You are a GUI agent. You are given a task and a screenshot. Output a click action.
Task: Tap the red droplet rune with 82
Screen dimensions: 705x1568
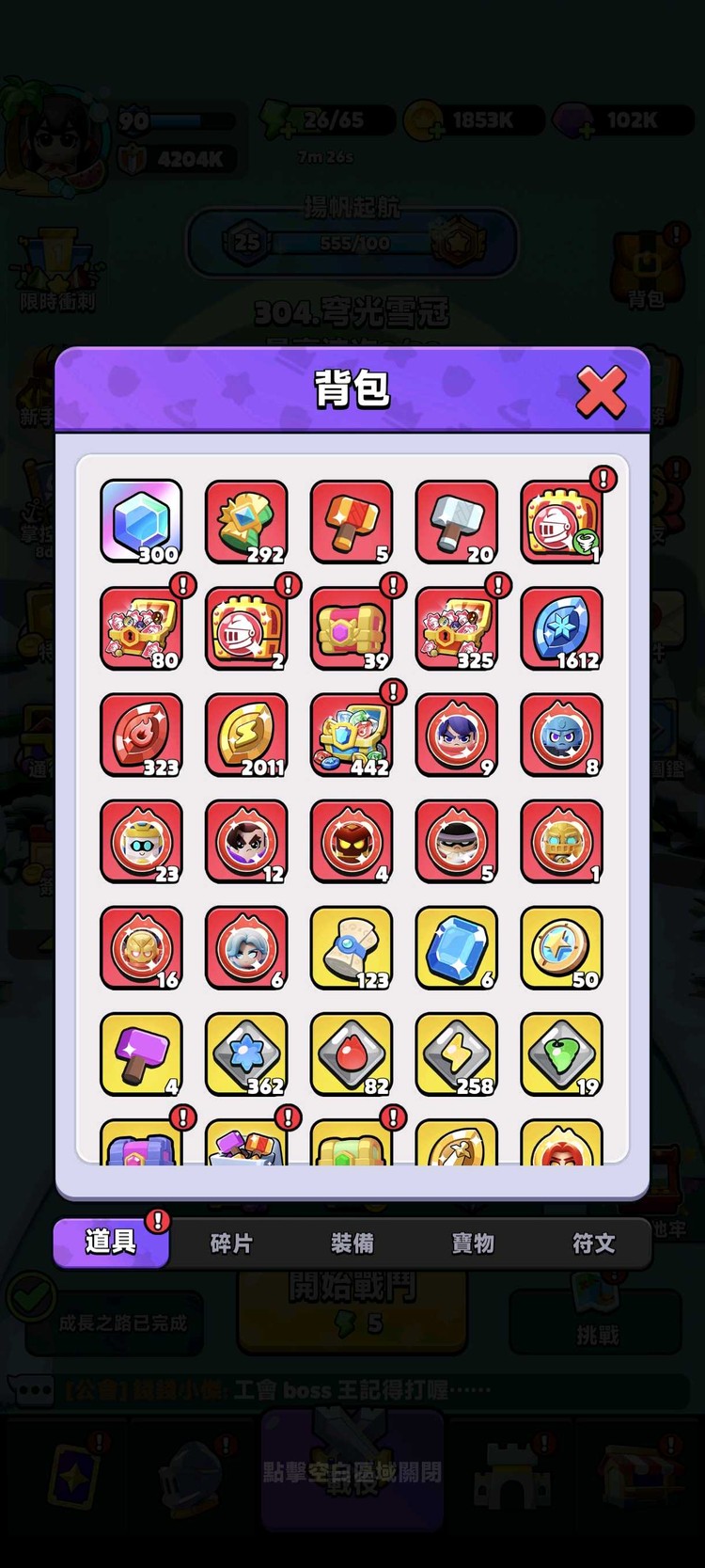[352, 1054]
